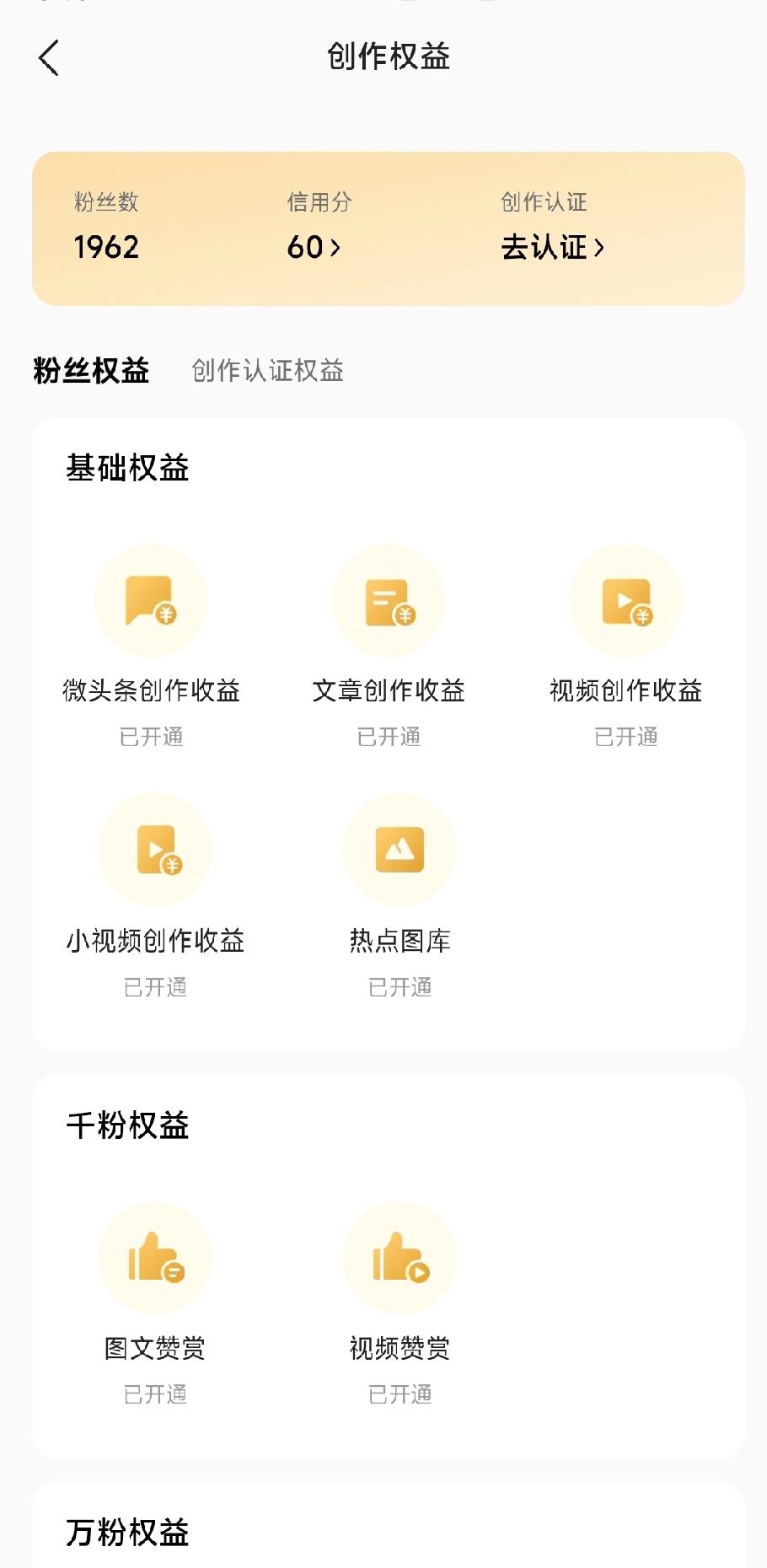Tap 已开通 under 微头条创作收益
The image size is (767, 1568).
point(151,737)
